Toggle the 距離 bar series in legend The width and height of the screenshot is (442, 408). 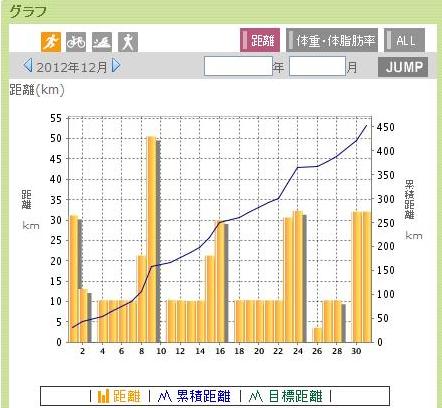click(x=119, y=396)
